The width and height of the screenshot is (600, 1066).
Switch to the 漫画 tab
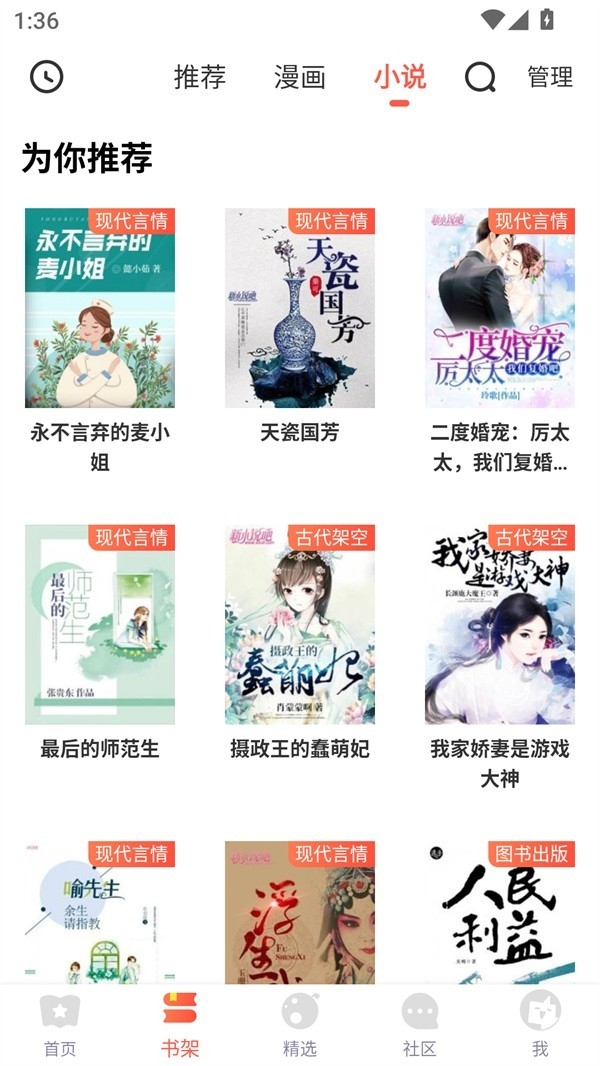click(x=300, y=77)
